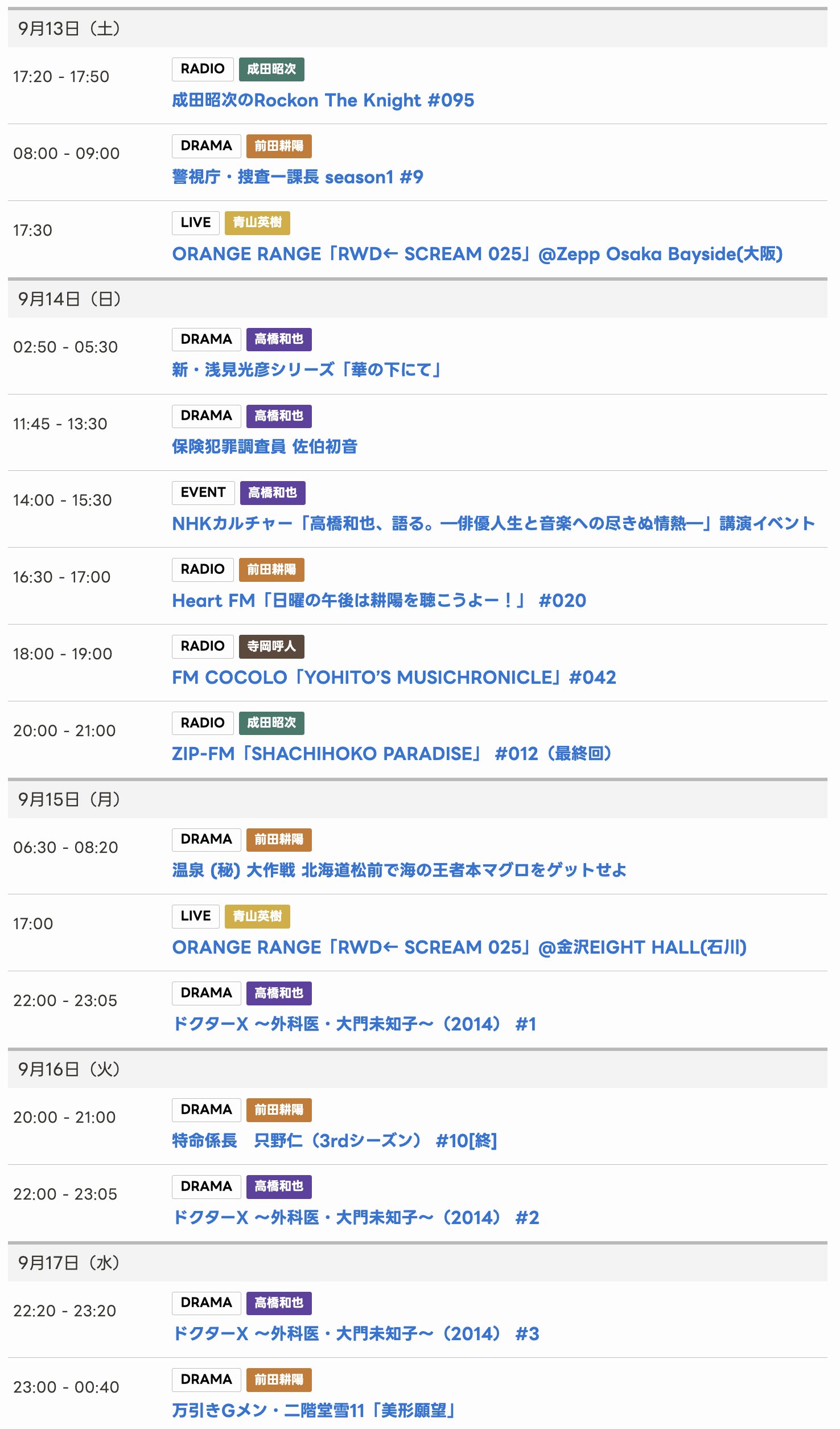
Task: Open 保険犯罪調査員 佐伯初音 link
Action: 265,447
